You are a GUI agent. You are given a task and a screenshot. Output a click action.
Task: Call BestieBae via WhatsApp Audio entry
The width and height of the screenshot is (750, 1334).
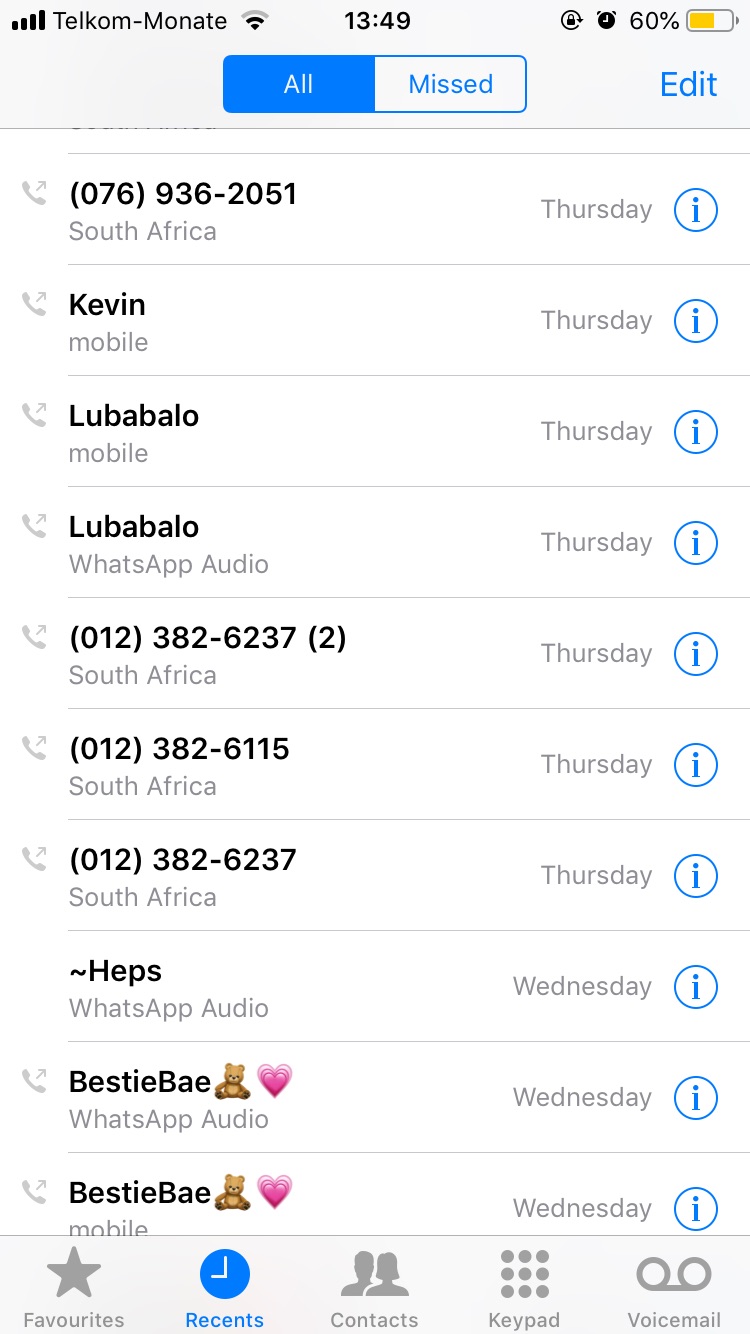coord(375,1098)
